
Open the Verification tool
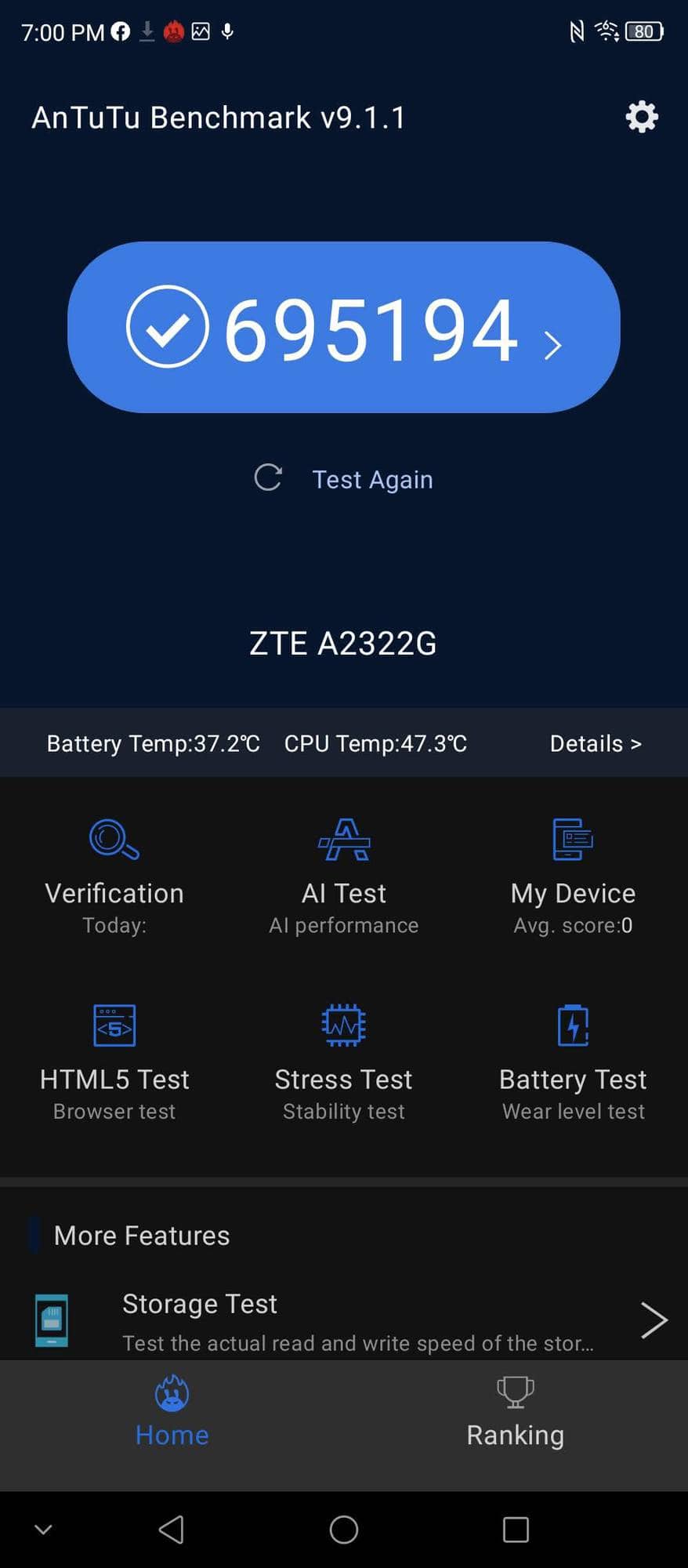114,875
